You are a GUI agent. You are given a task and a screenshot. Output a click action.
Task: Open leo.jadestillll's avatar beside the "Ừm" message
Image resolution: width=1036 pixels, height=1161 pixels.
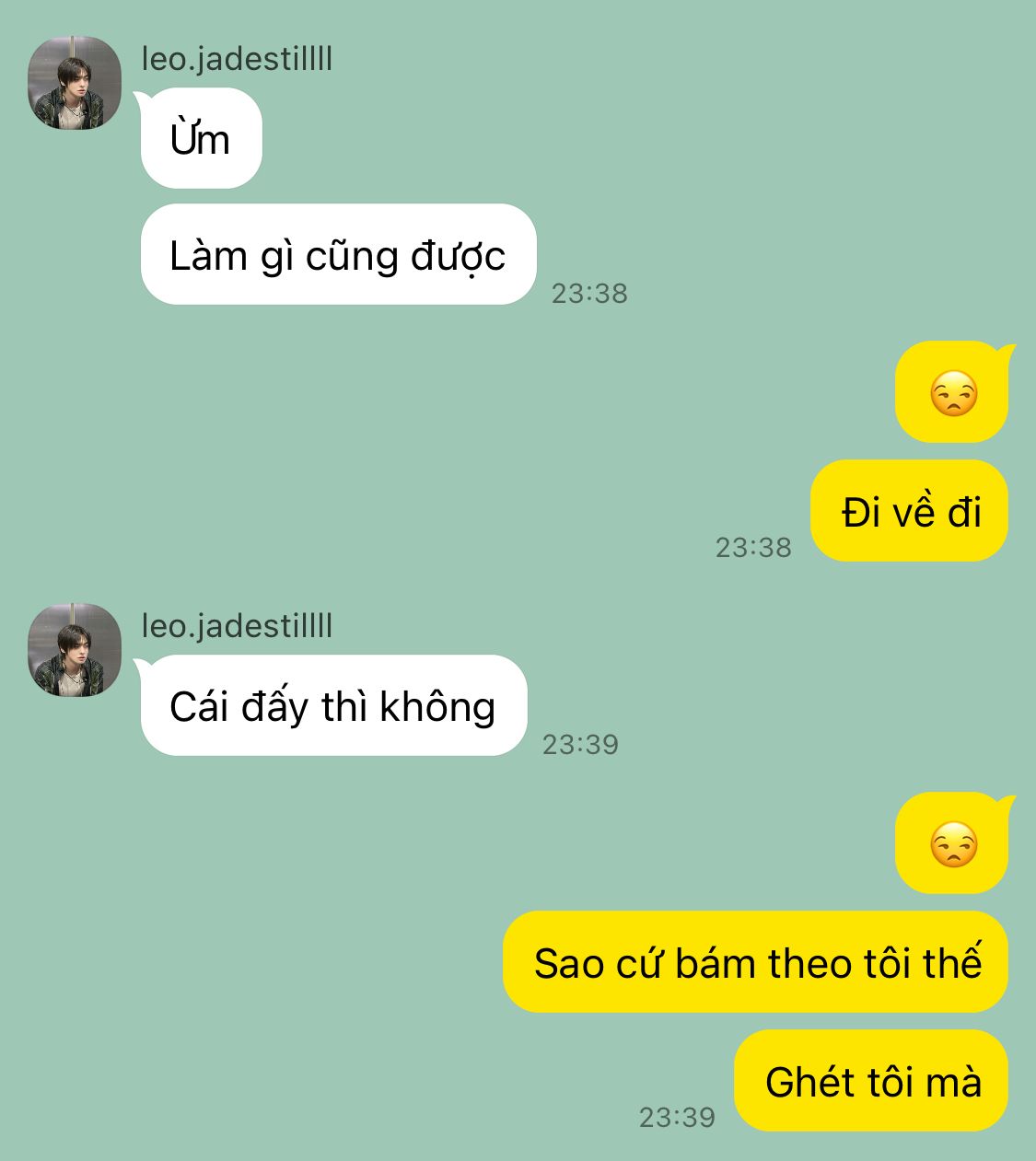tap(75, 83)
